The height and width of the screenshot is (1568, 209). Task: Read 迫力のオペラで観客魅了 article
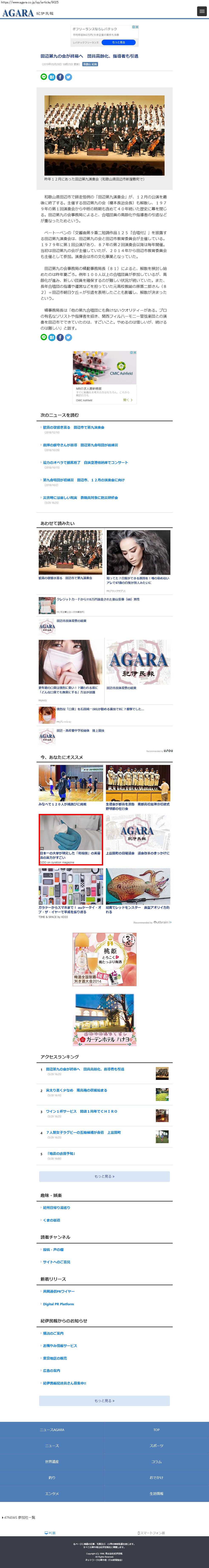pos(85,463)
